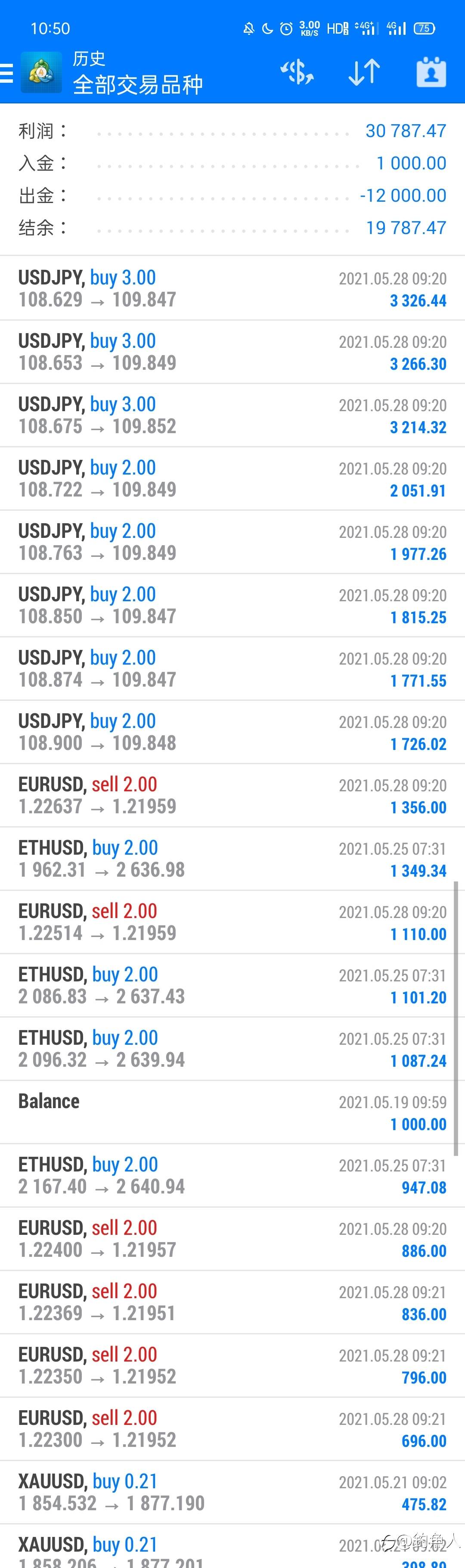Viewport: 465px width, 1568px height.
Task: Expand the EURUSD sell with profit 1 356.00
Action: (x=232, y=795)
